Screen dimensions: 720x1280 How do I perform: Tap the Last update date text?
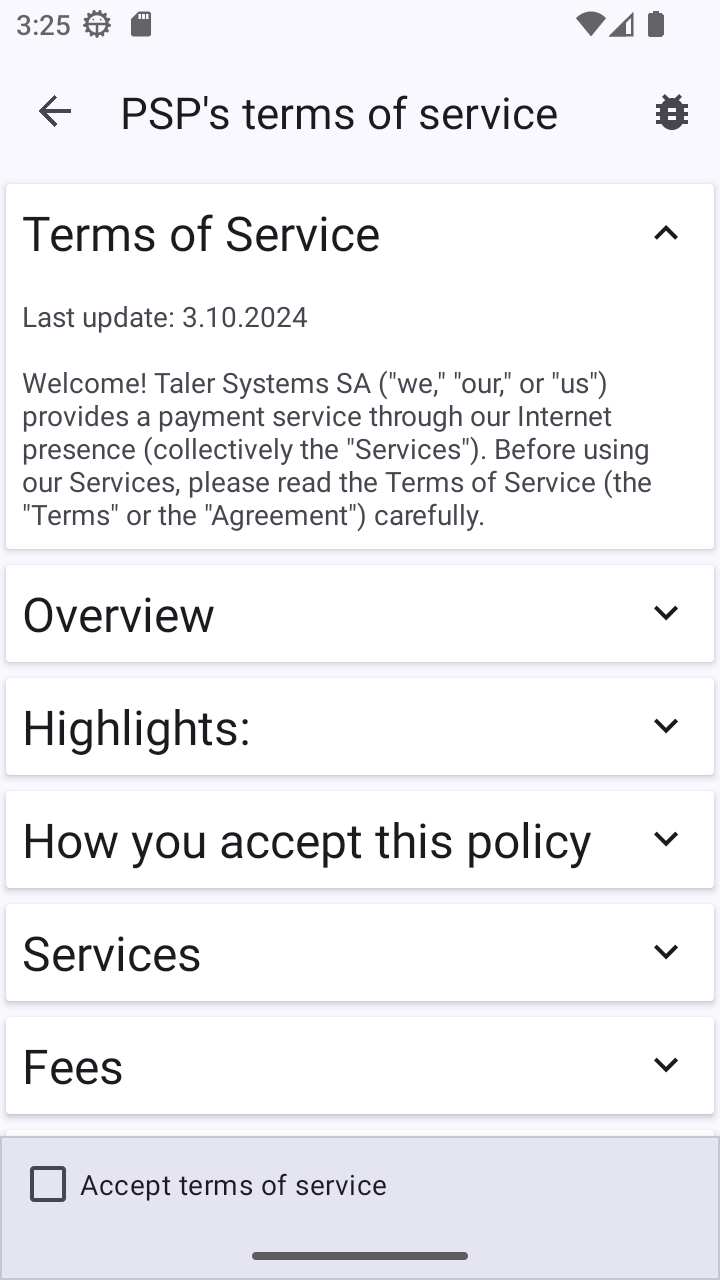[x=165, y=317]
